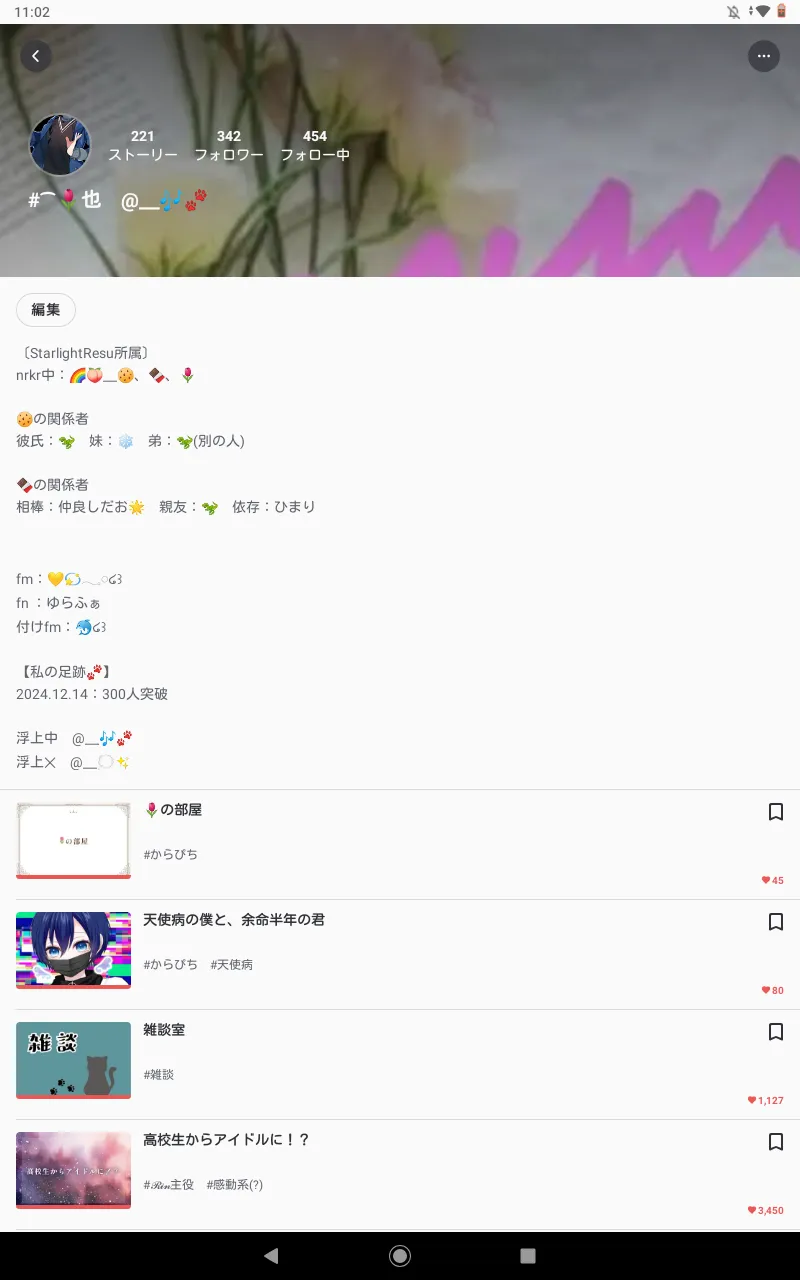The height and width of the screenshot is (1280, 800).
Task: Tap the system home button
Action: (400, 1256)
